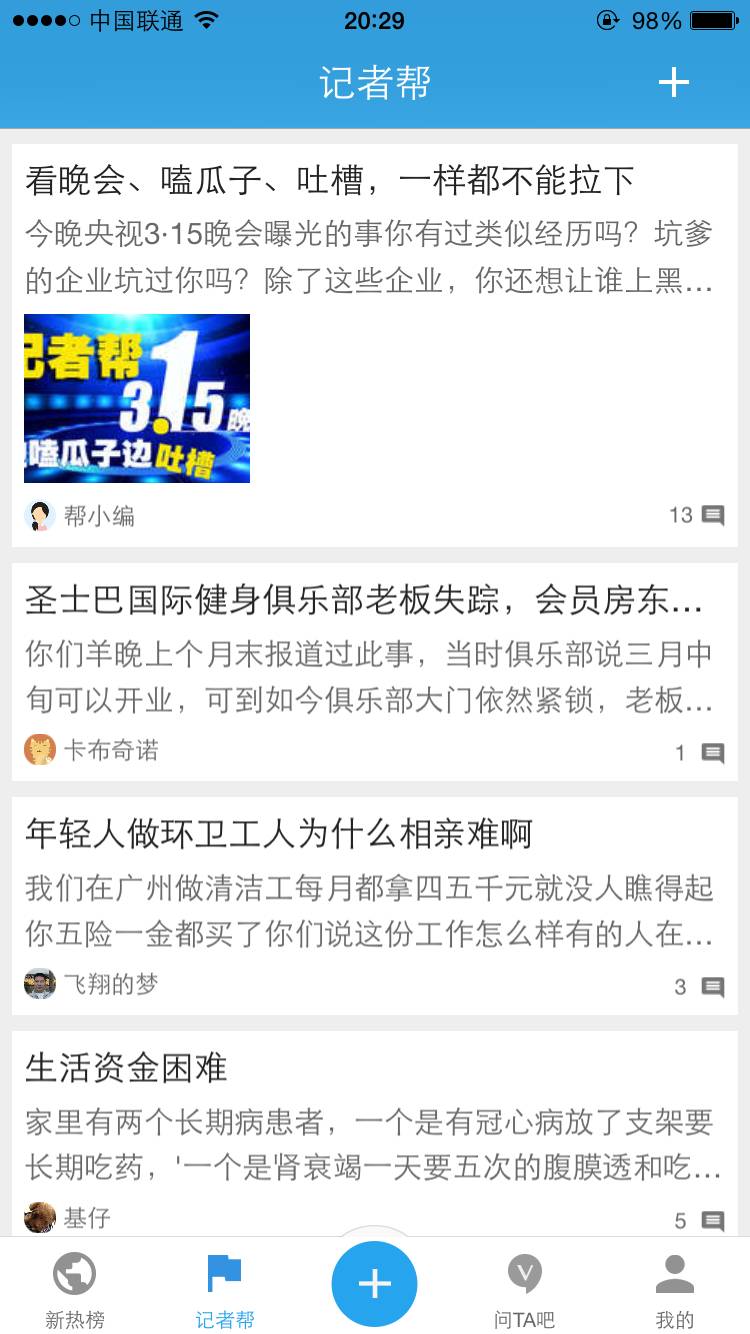Open the 生活资金困难 post
This screenshot has height=1334, width=750.
click(x=125, y=1068)
